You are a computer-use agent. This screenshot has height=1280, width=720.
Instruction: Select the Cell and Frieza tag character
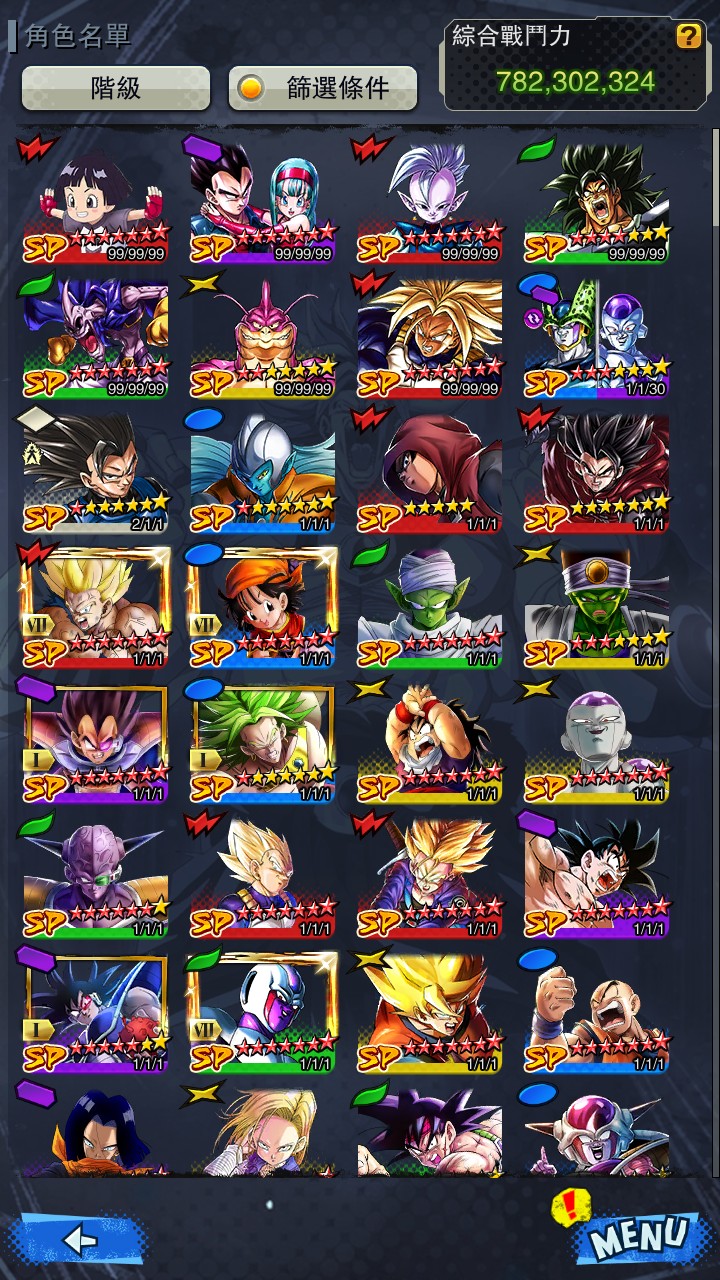click(x=596, y=335)
